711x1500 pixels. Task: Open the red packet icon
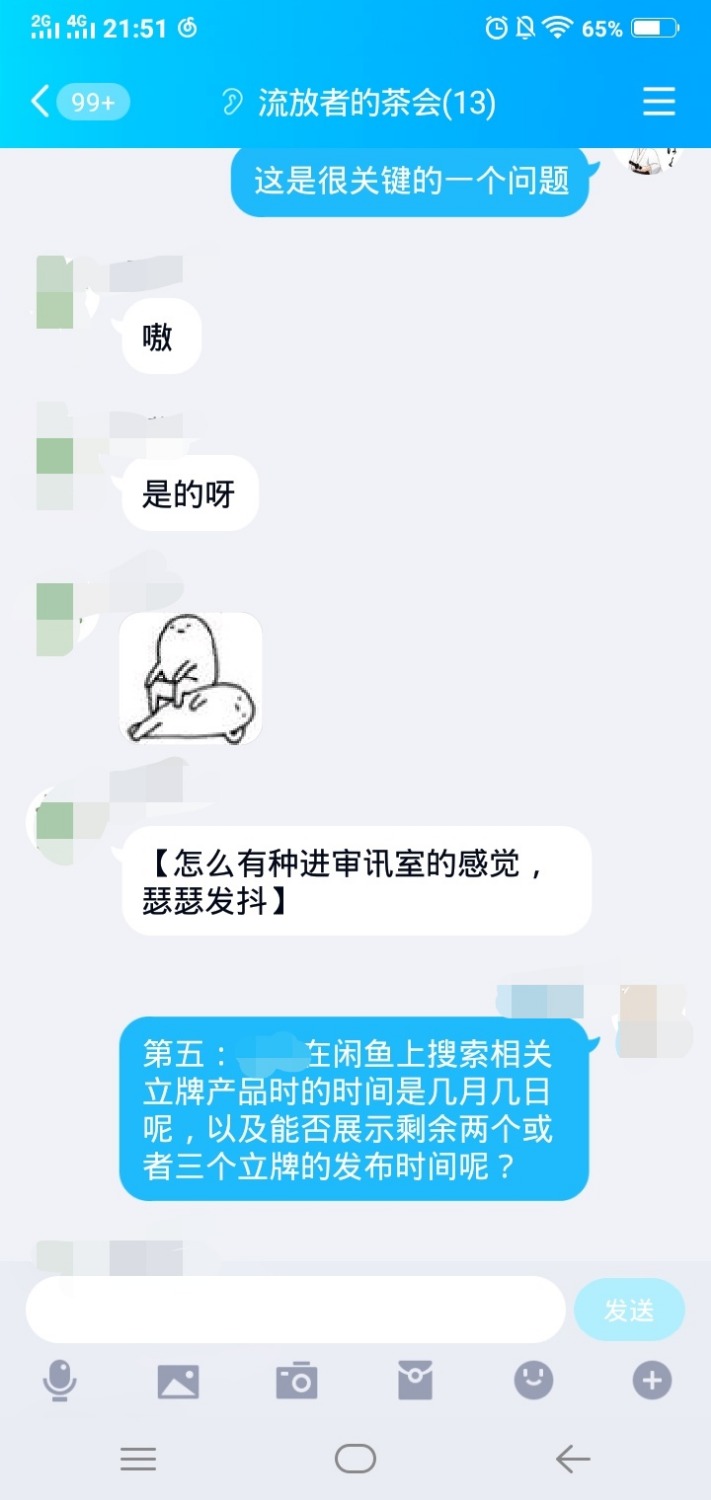click(x=415, y=1381)
